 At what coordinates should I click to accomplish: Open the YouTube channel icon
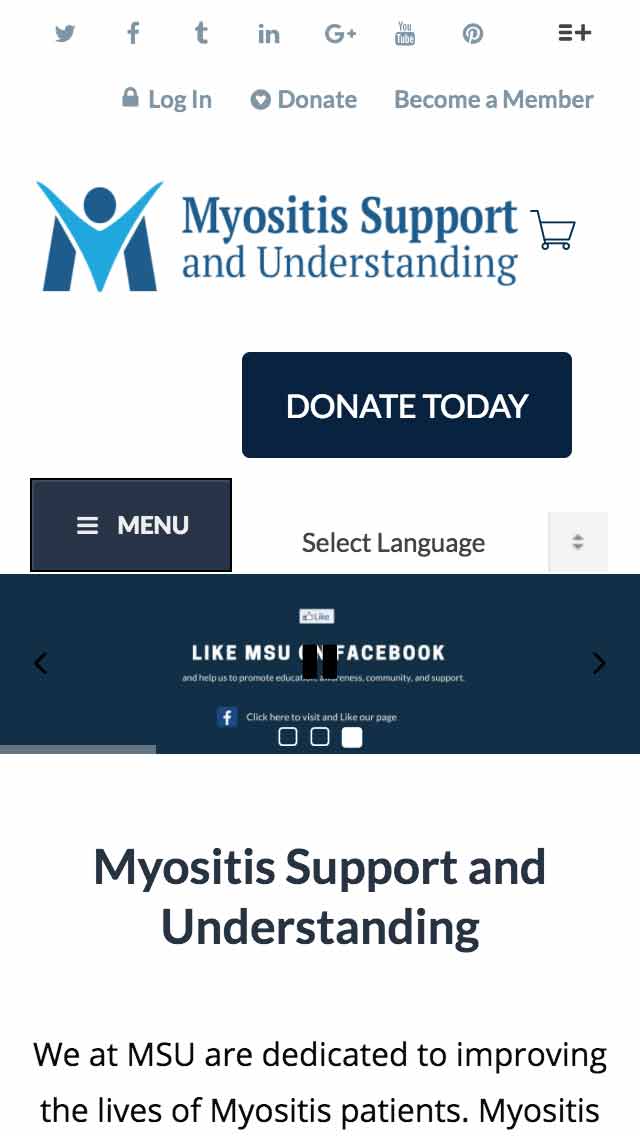(405, 34)
